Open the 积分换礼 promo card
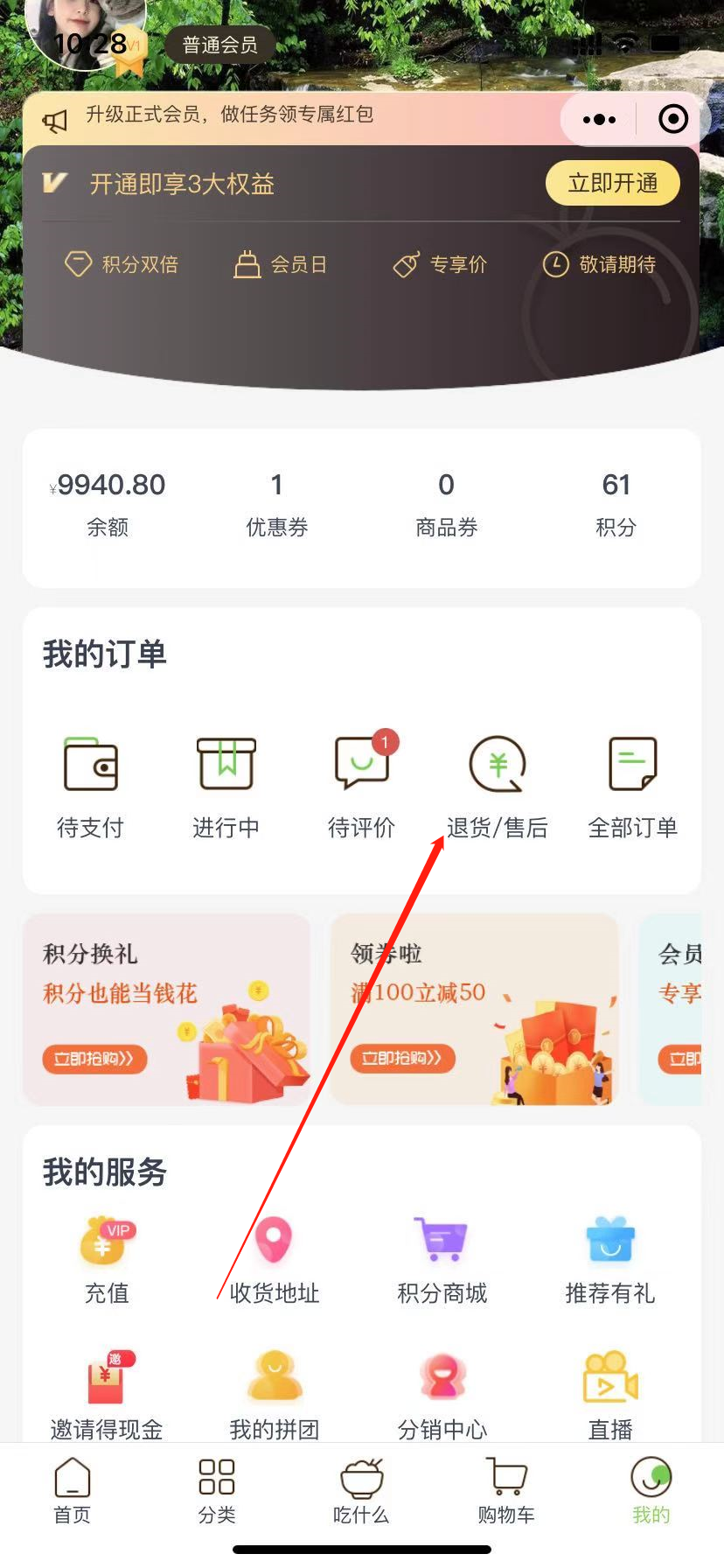The image size is (724, 1568). (x=166, y=1008)
